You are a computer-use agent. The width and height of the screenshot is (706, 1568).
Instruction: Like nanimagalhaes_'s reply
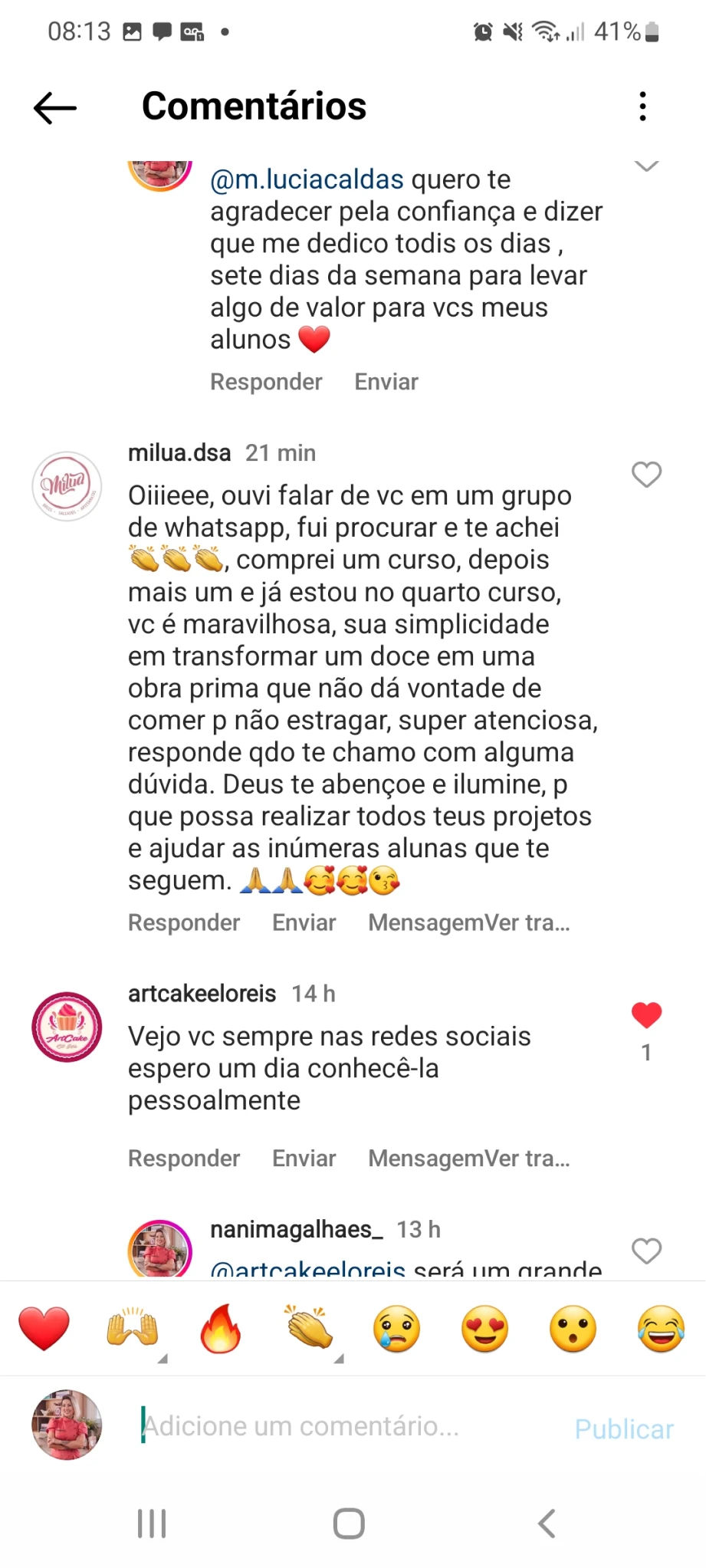coord(646,1251)
